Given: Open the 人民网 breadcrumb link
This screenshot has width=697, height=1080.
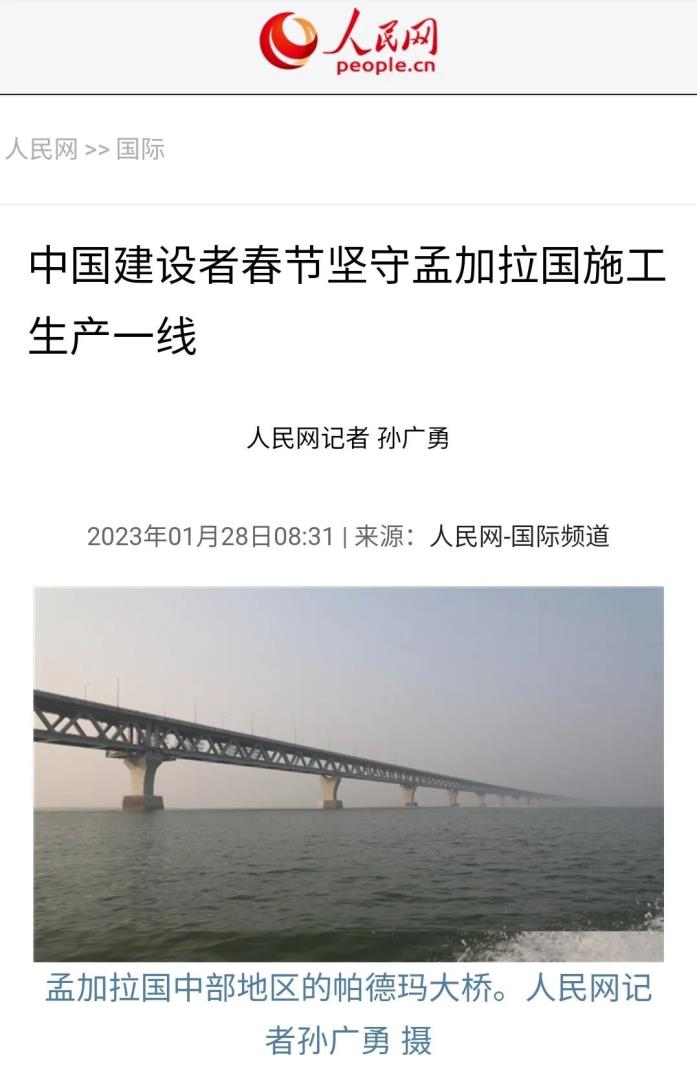Looking at the screenshot, I should (x=41, y=150).
